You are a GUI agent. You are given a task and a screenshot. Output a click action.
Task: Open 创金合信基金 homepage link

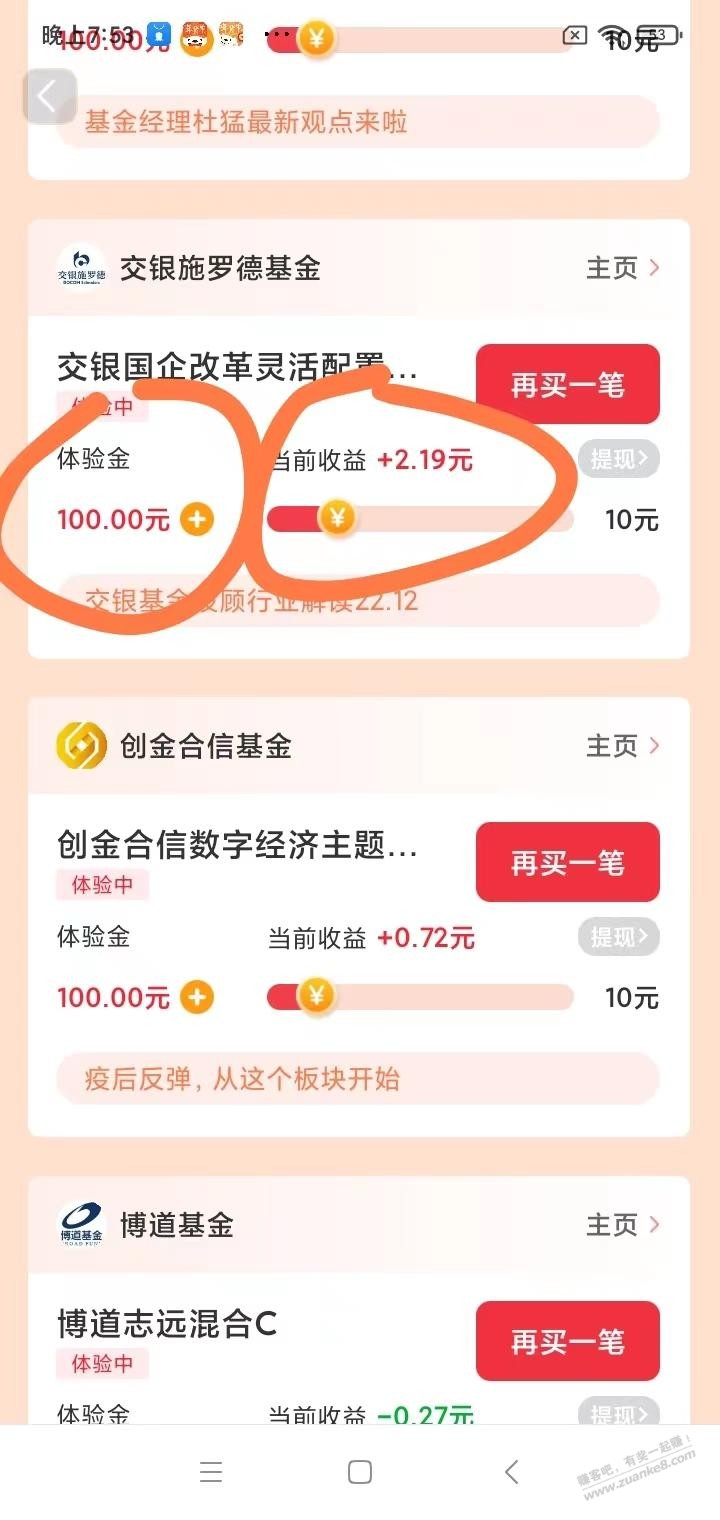[622, 746]
